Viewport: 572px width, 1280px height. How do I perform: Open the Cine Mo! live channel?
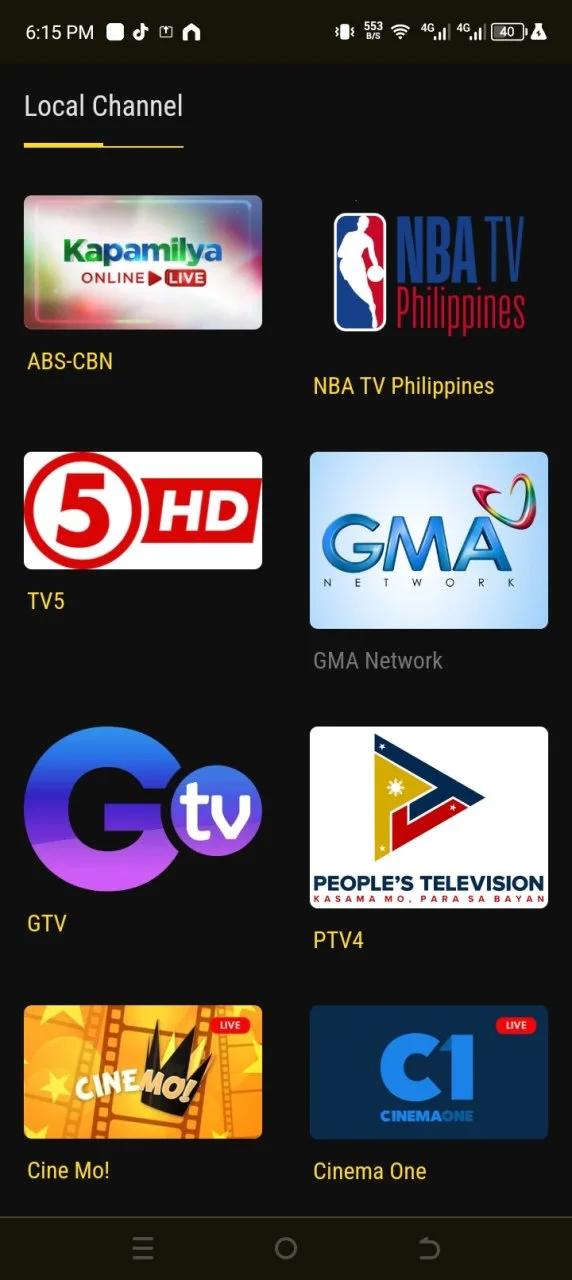(143, 1072)
